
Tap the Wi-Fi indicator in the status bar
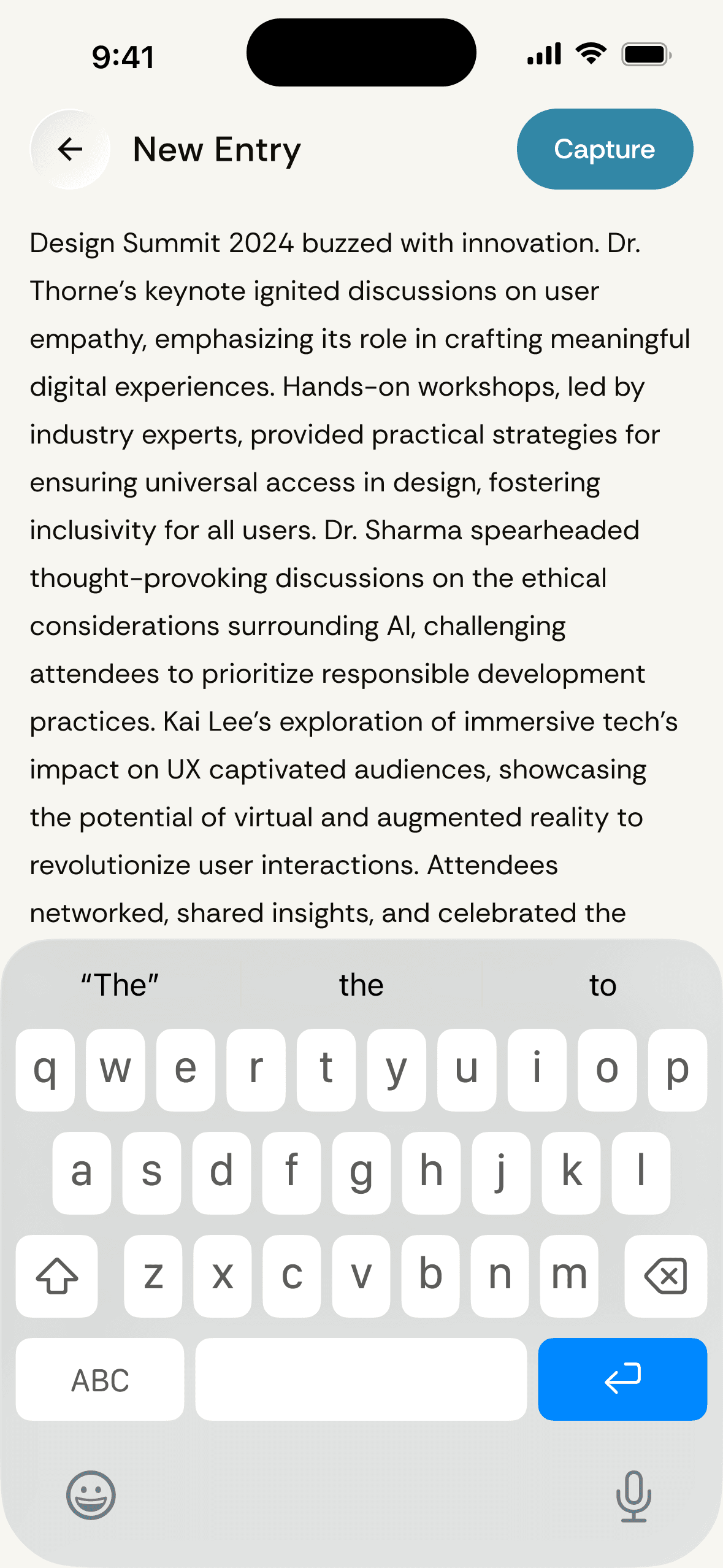pos(590,54)
